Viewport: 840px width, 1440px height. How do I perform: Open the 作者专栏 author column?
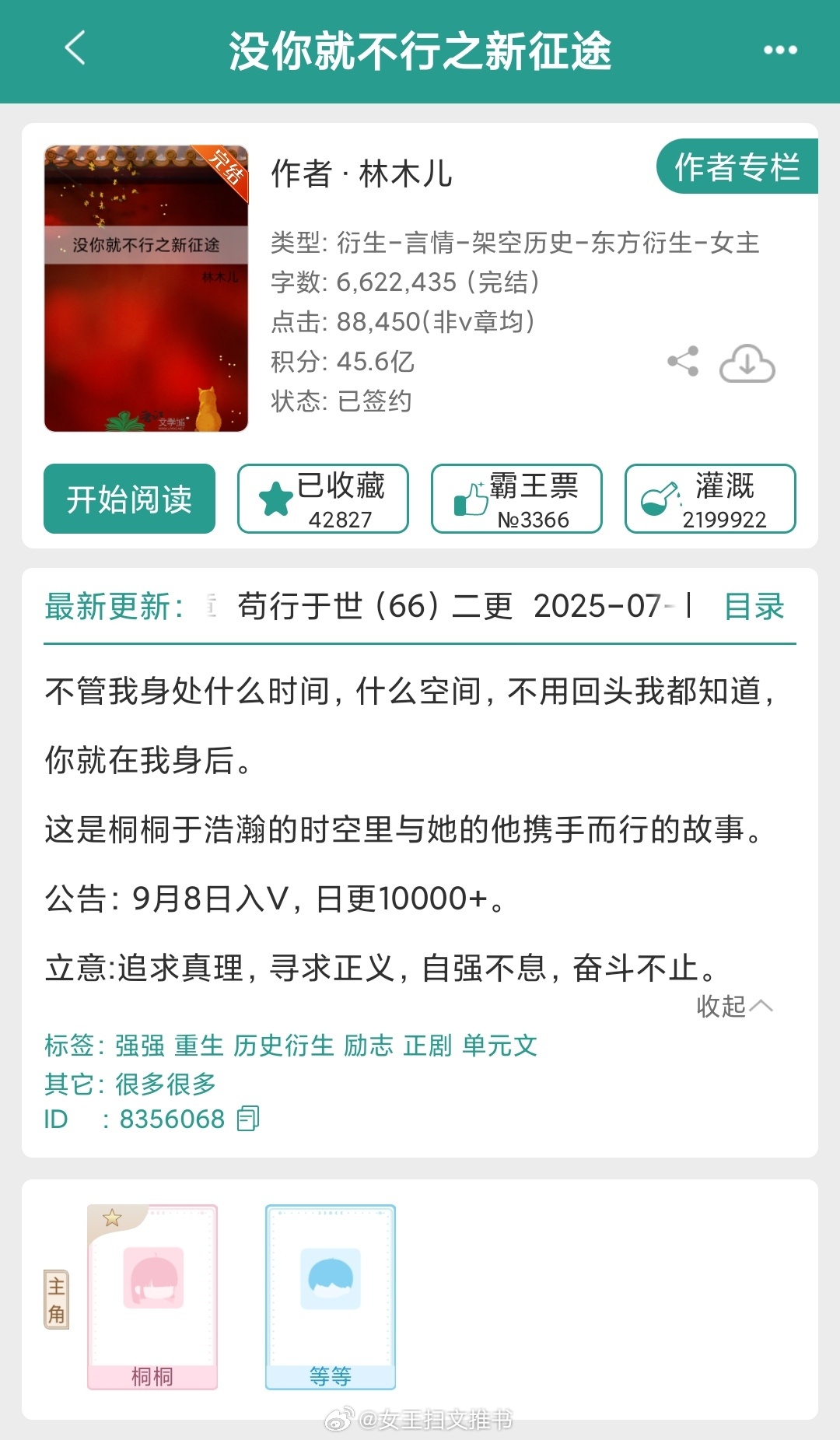click(737, 166)
